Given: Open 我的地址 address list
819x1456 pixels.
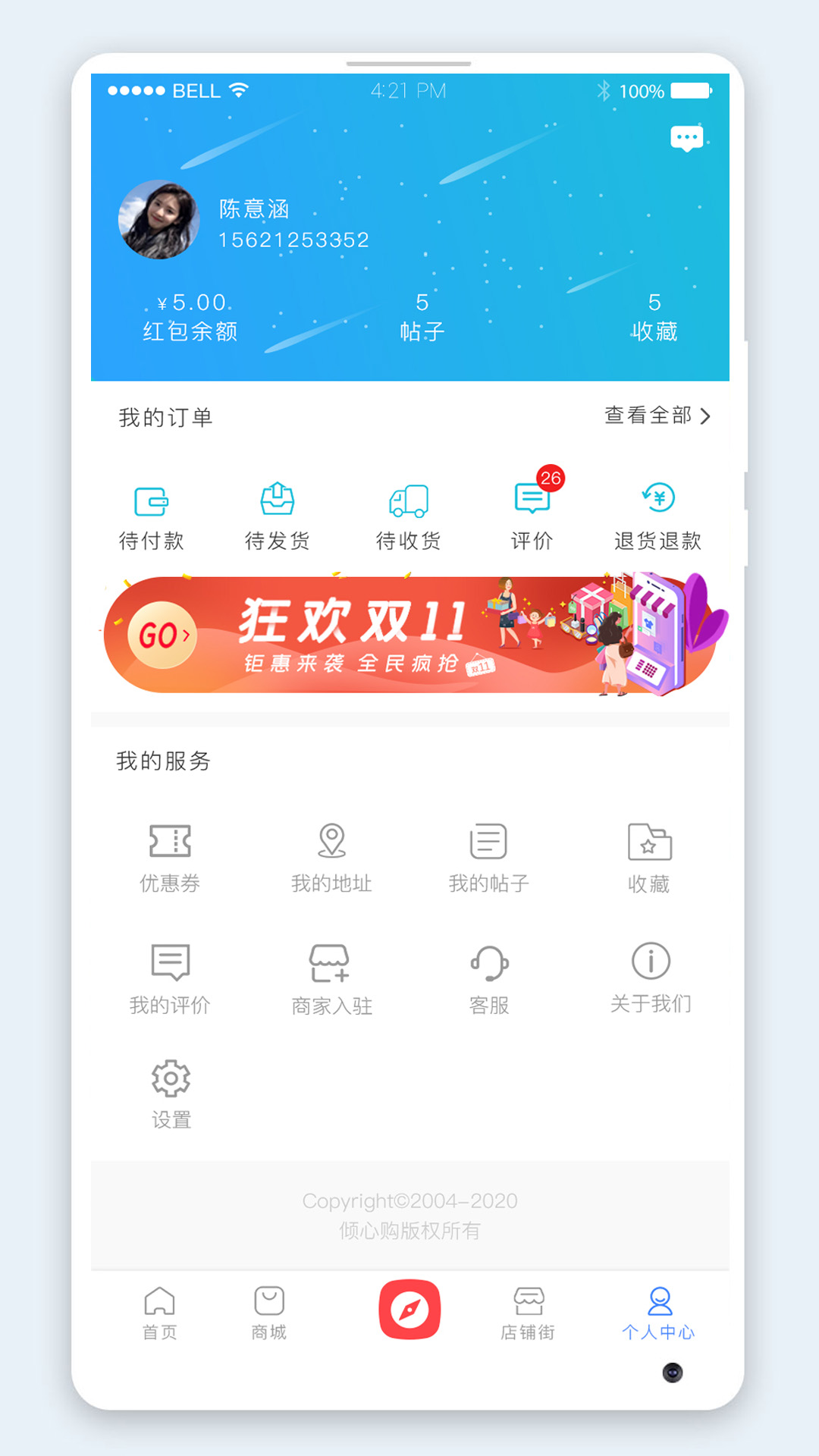Looking at the screenshot, I should click(331, 858).
